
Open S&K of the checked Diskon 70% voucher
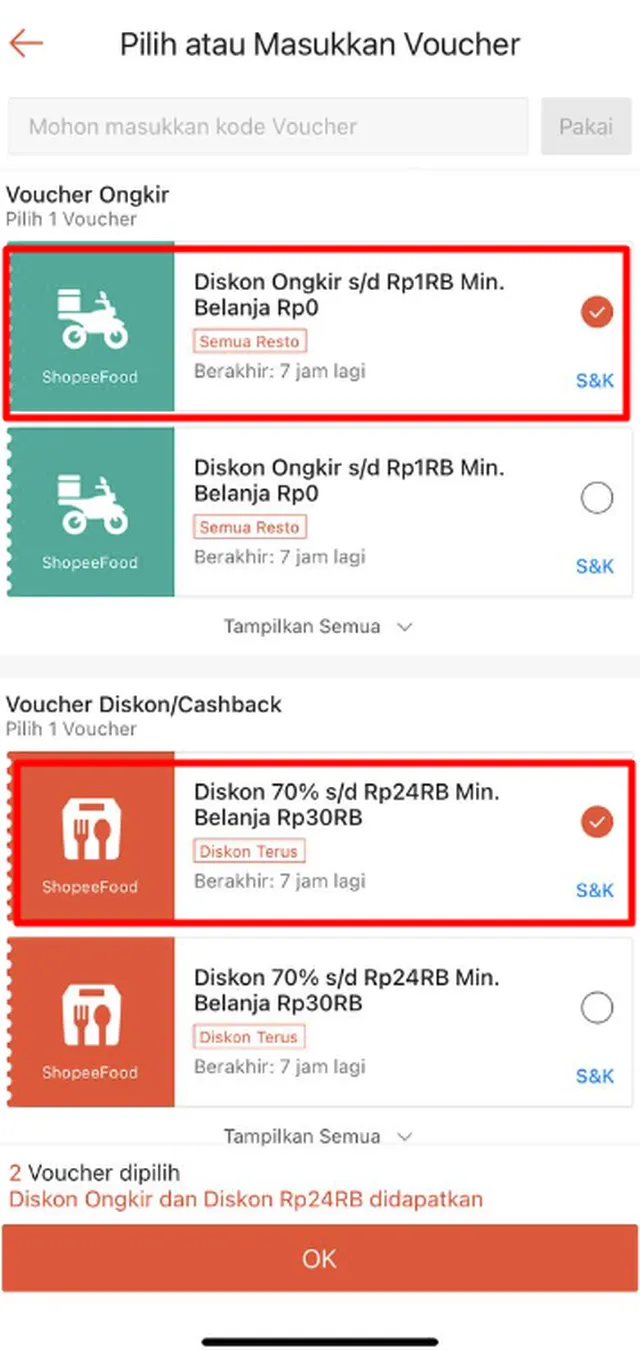[594, 890]
